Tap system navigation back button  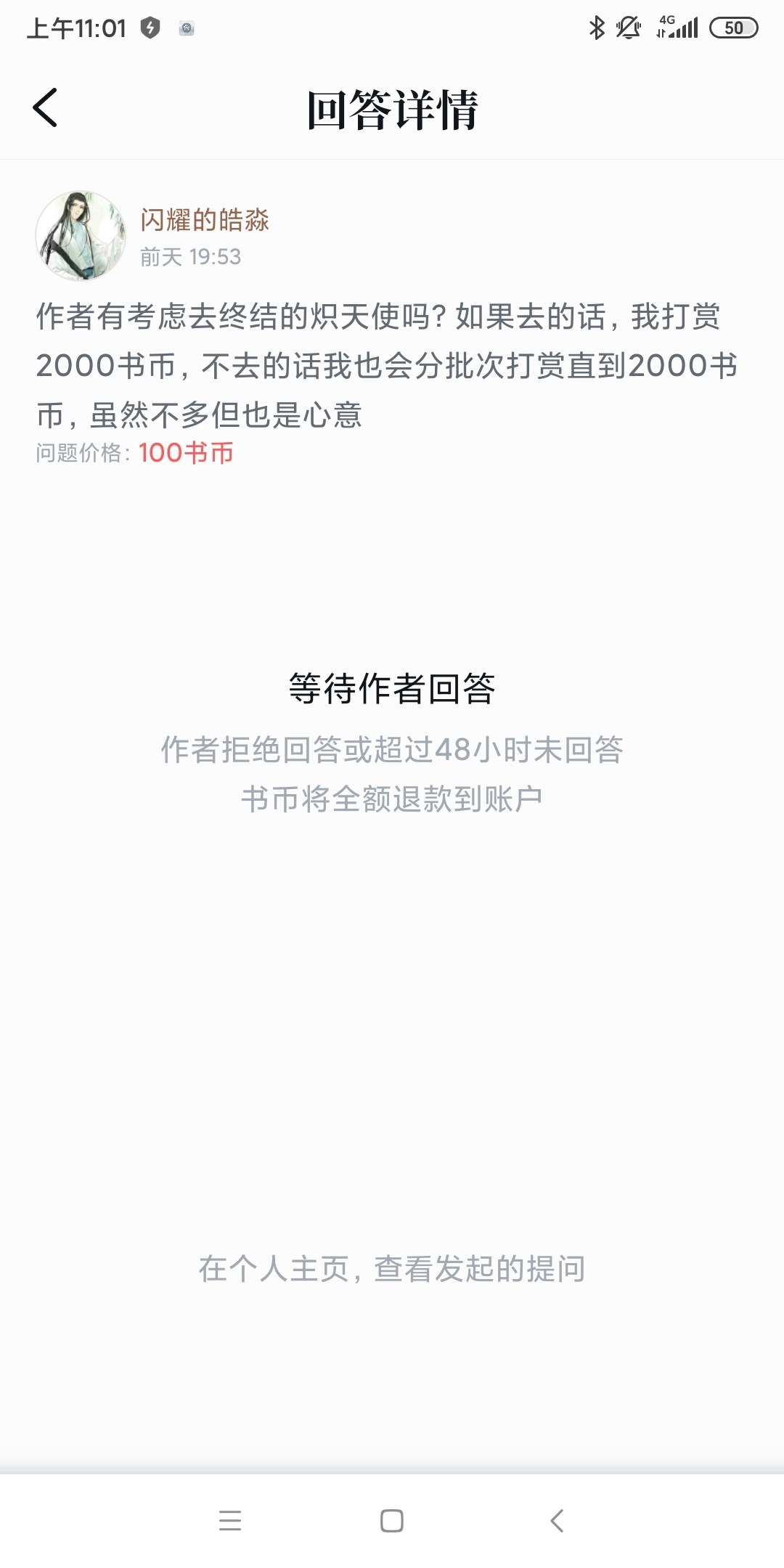(557, 1520)
